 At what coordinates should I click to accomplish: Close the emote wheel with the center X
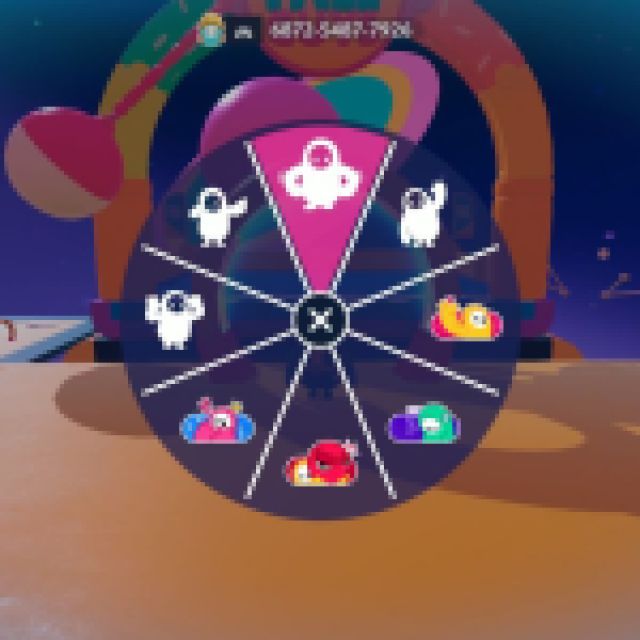[320, 320]
